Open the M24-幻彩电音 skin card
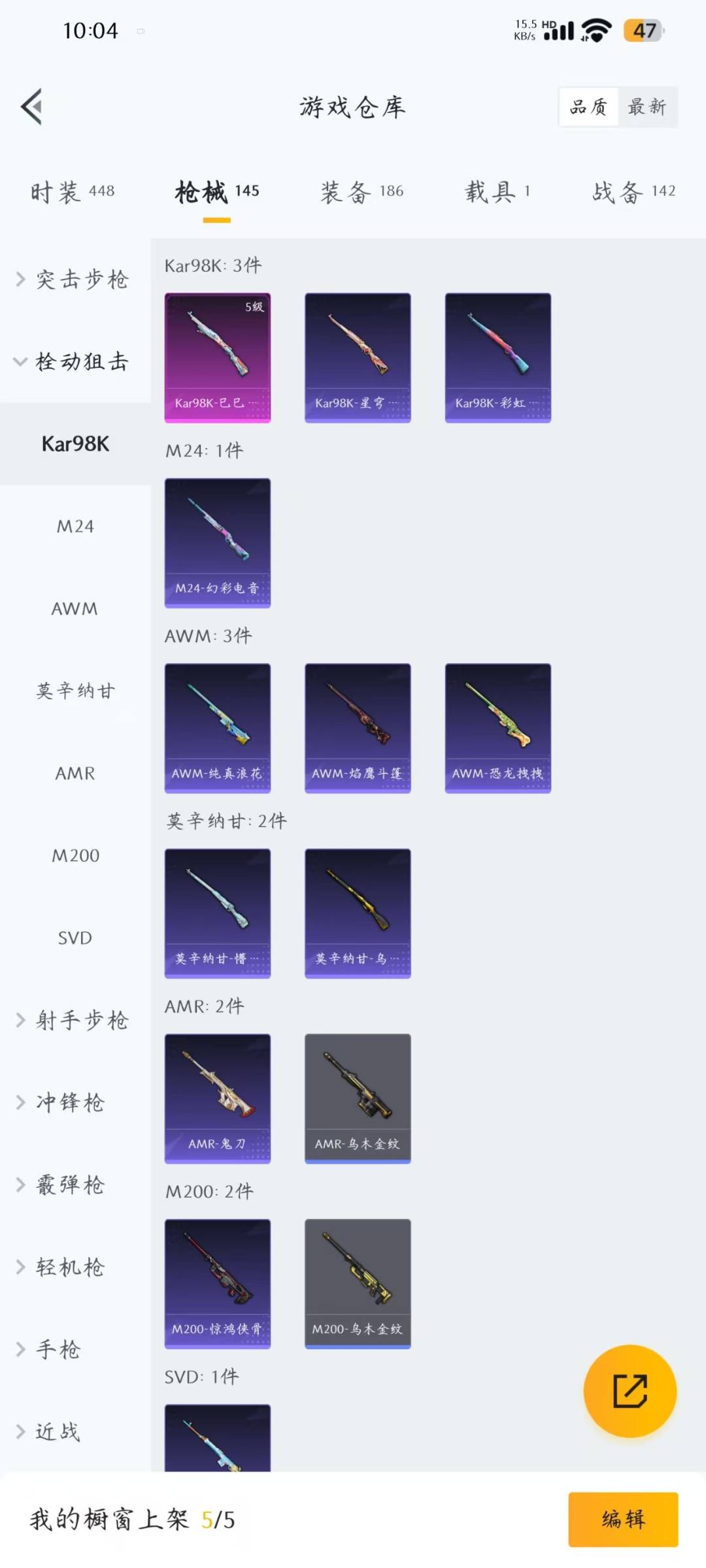Image resolution: width=706 pixels, height=1568 pixels. (x=217, y=542)
